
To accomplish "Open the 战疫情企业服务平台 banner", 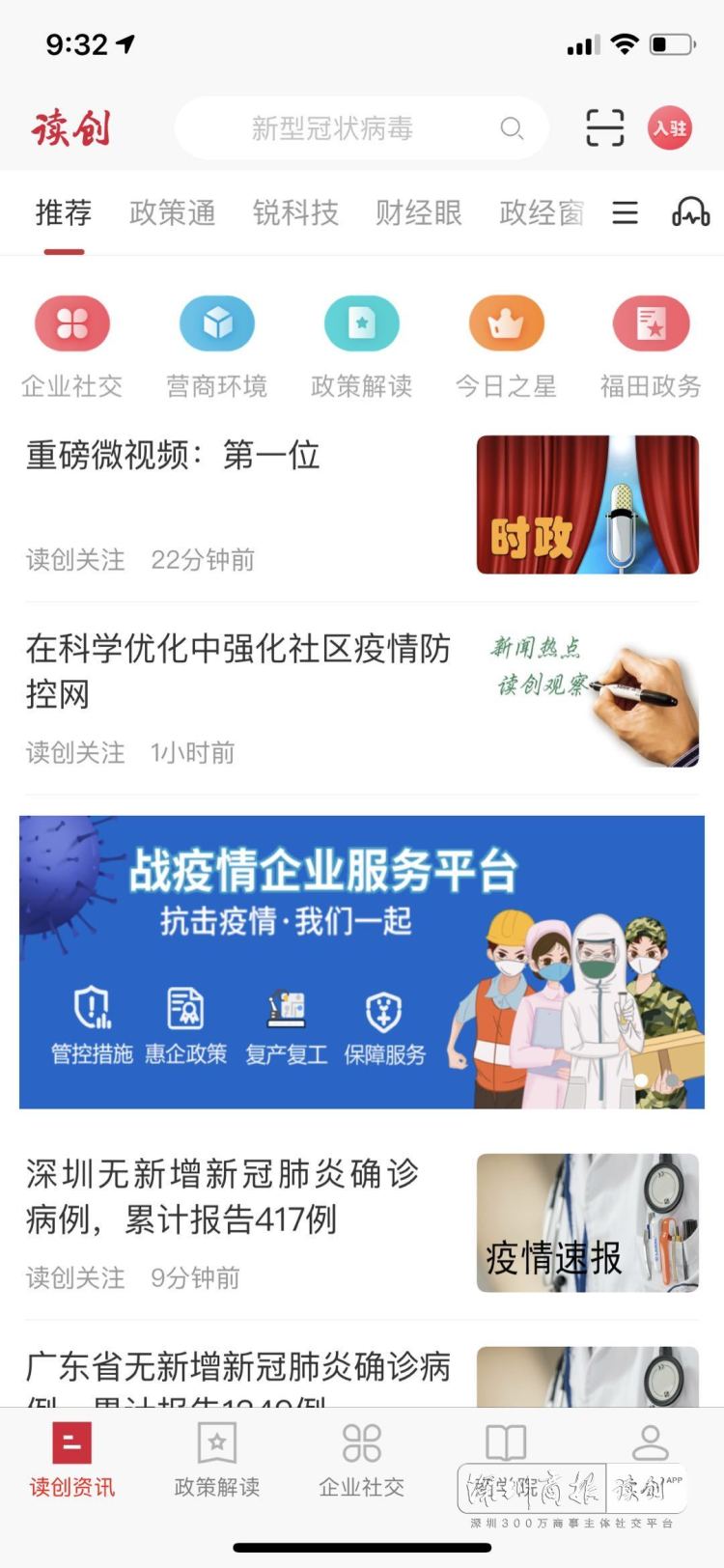I will (x=362, y=962).
